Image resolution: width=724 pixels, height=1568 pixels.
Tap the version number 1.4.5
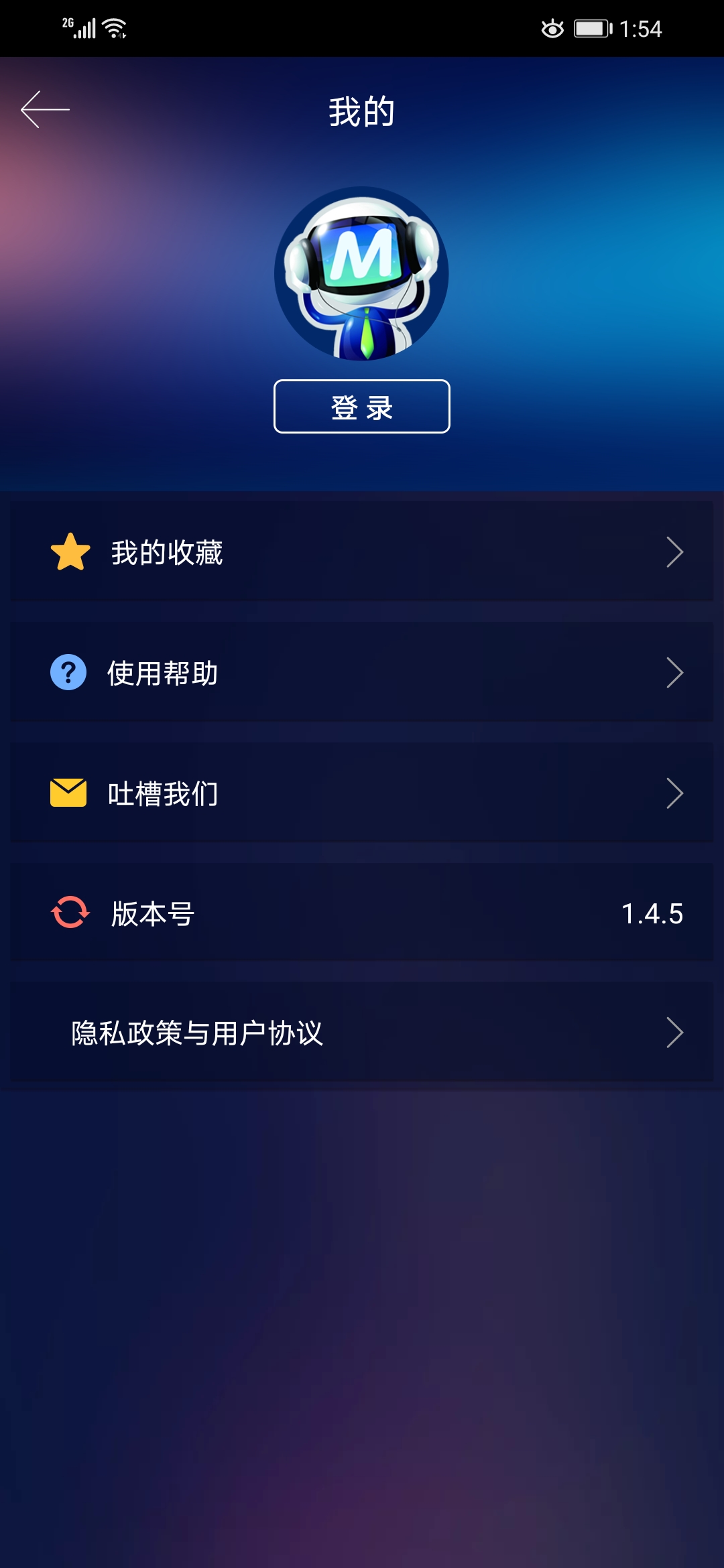(652, 913)
